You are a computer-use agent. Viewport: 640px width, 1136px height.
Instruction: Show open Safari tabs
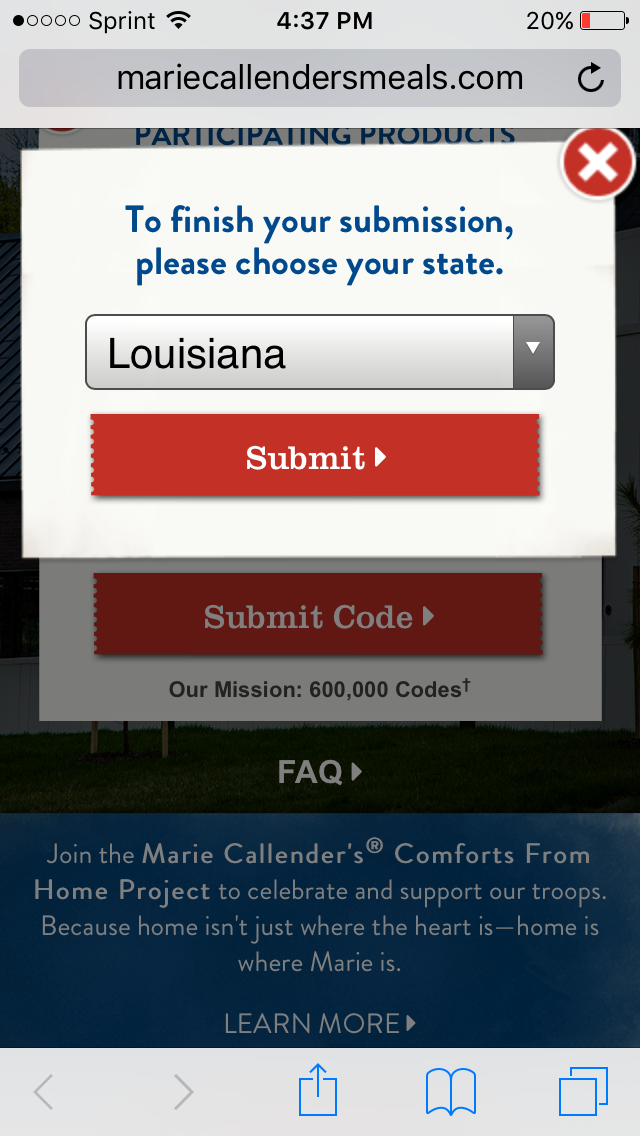pyautogui.click(x=583, y=1092)
